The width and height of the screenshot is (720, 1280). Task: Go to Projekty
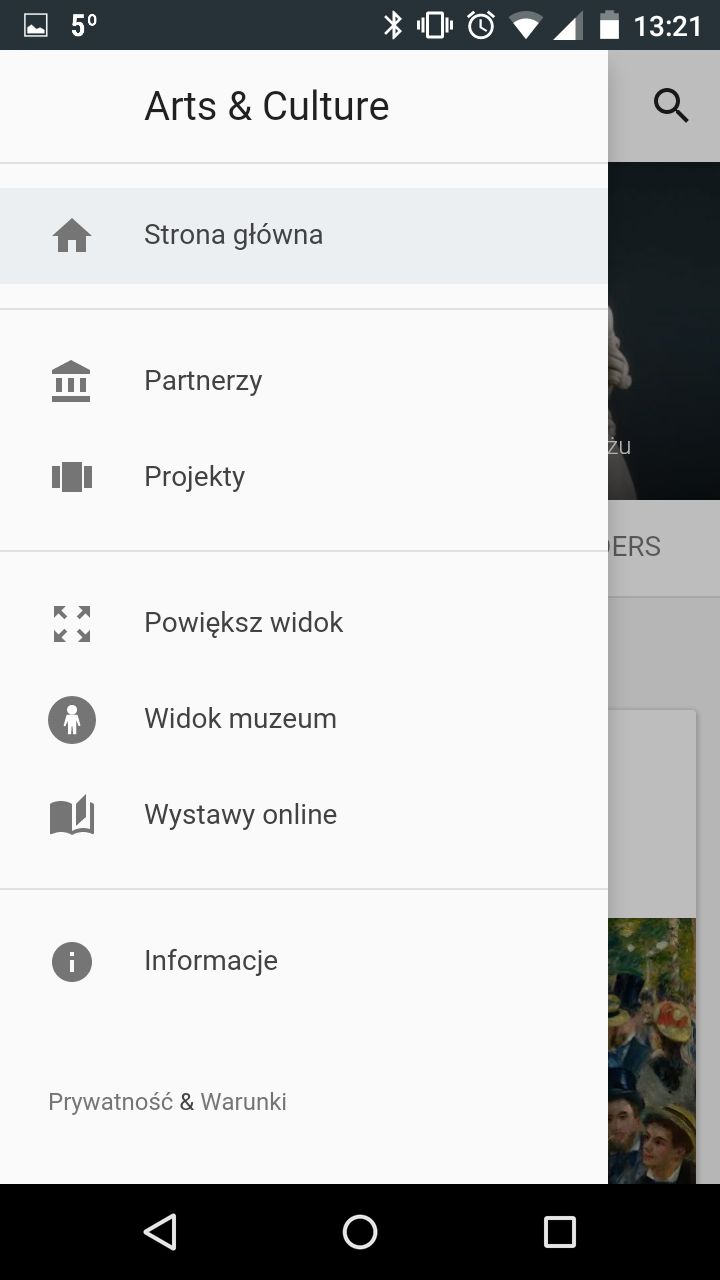click(304, 477)
